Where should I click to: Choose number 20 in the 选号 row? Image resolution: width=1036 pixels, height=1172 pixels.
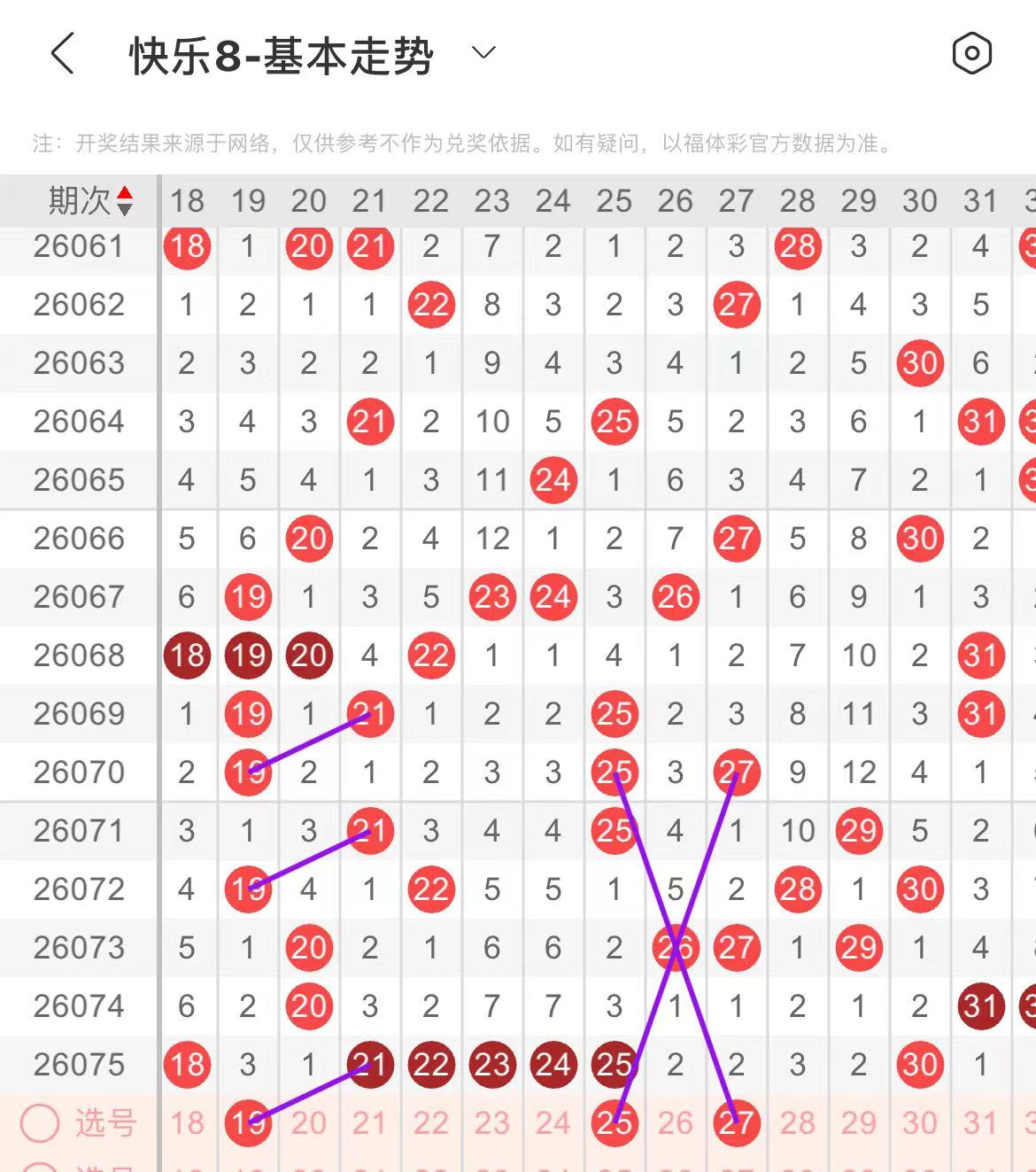pyautogui.click(x=309, y=1123)
